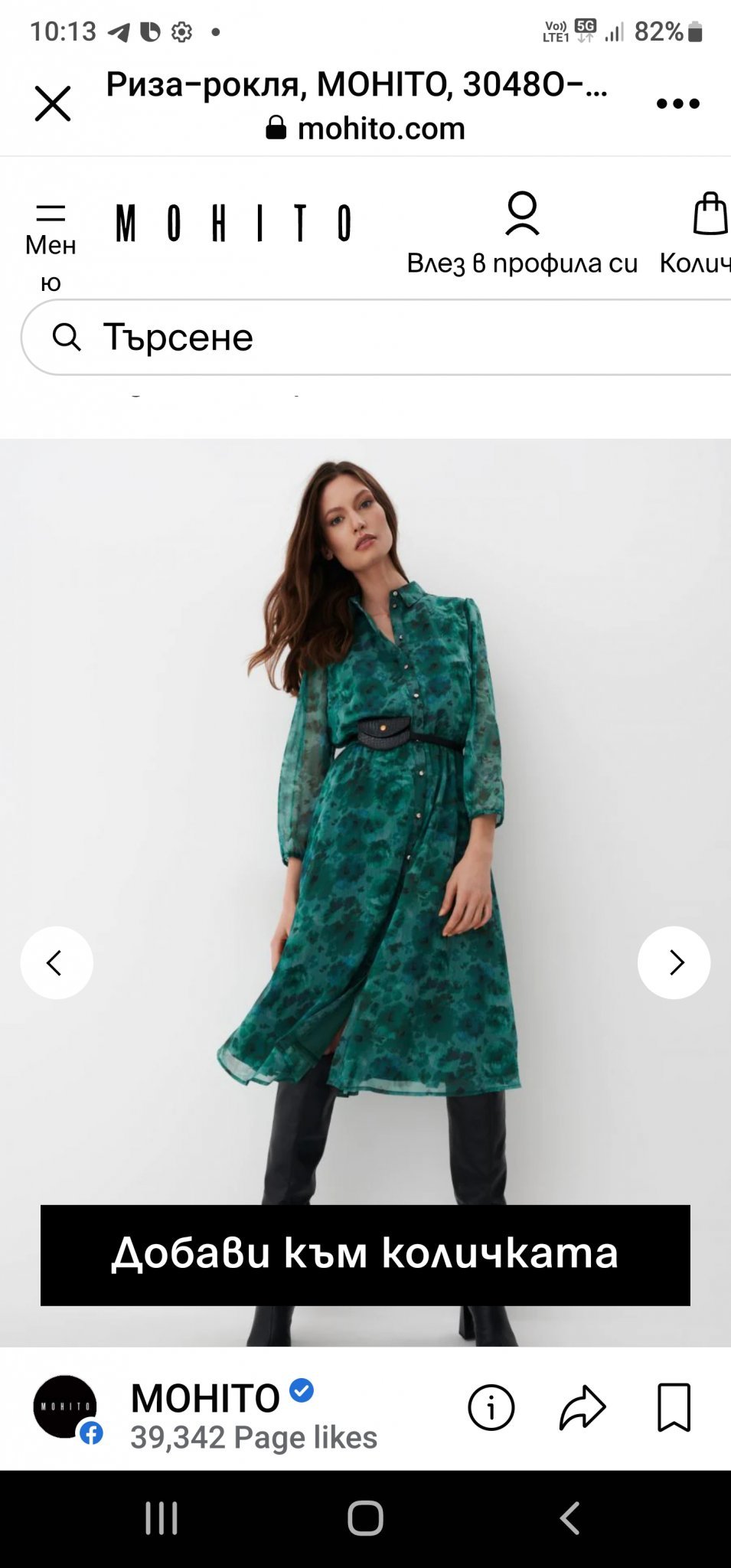Show the previous product photo

tap(57, 962)
